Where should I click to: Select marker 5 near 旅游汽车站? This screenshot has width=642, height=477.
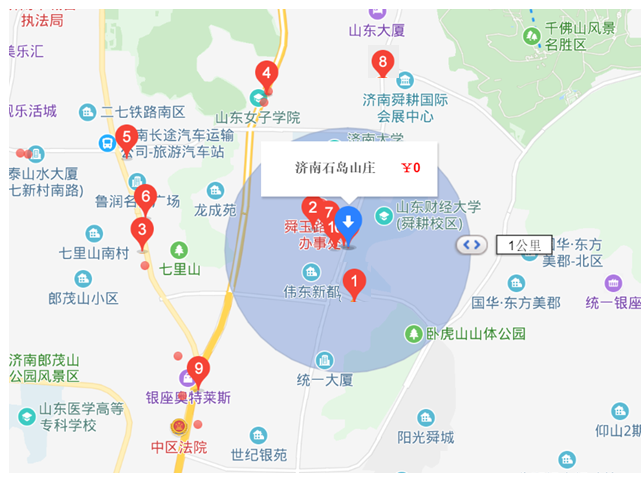tap(126, 139)
